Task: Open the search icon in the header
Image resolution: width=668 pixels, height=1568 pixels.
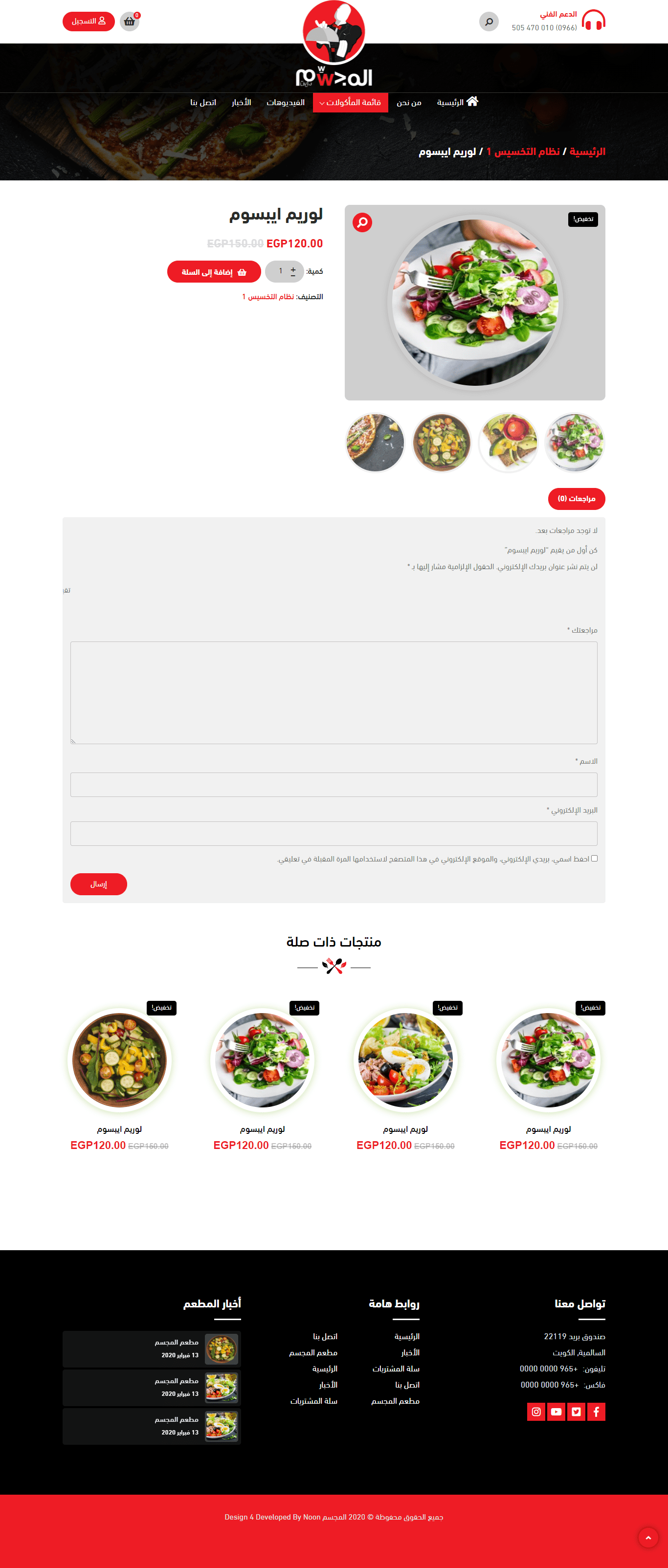Action: click(489, 22)
